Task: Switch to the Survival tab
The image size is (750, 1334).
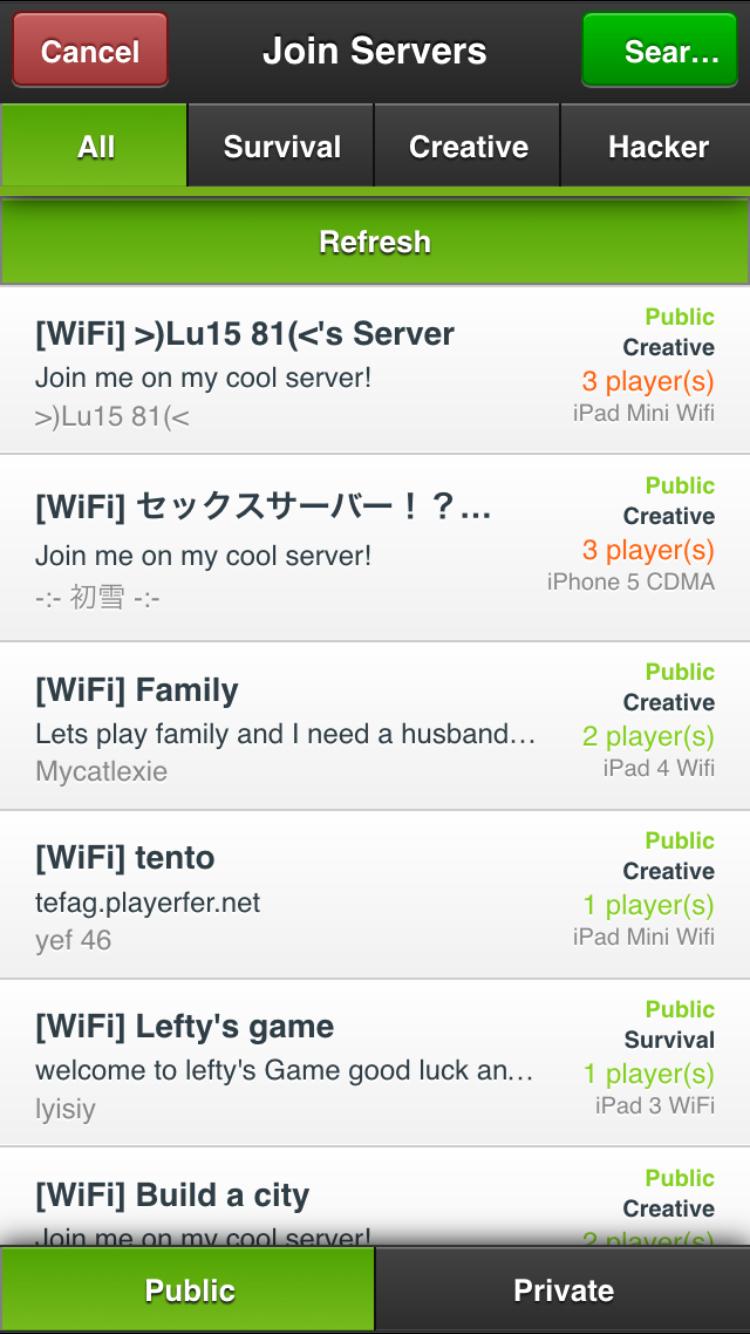Action: tap(281, 147)
